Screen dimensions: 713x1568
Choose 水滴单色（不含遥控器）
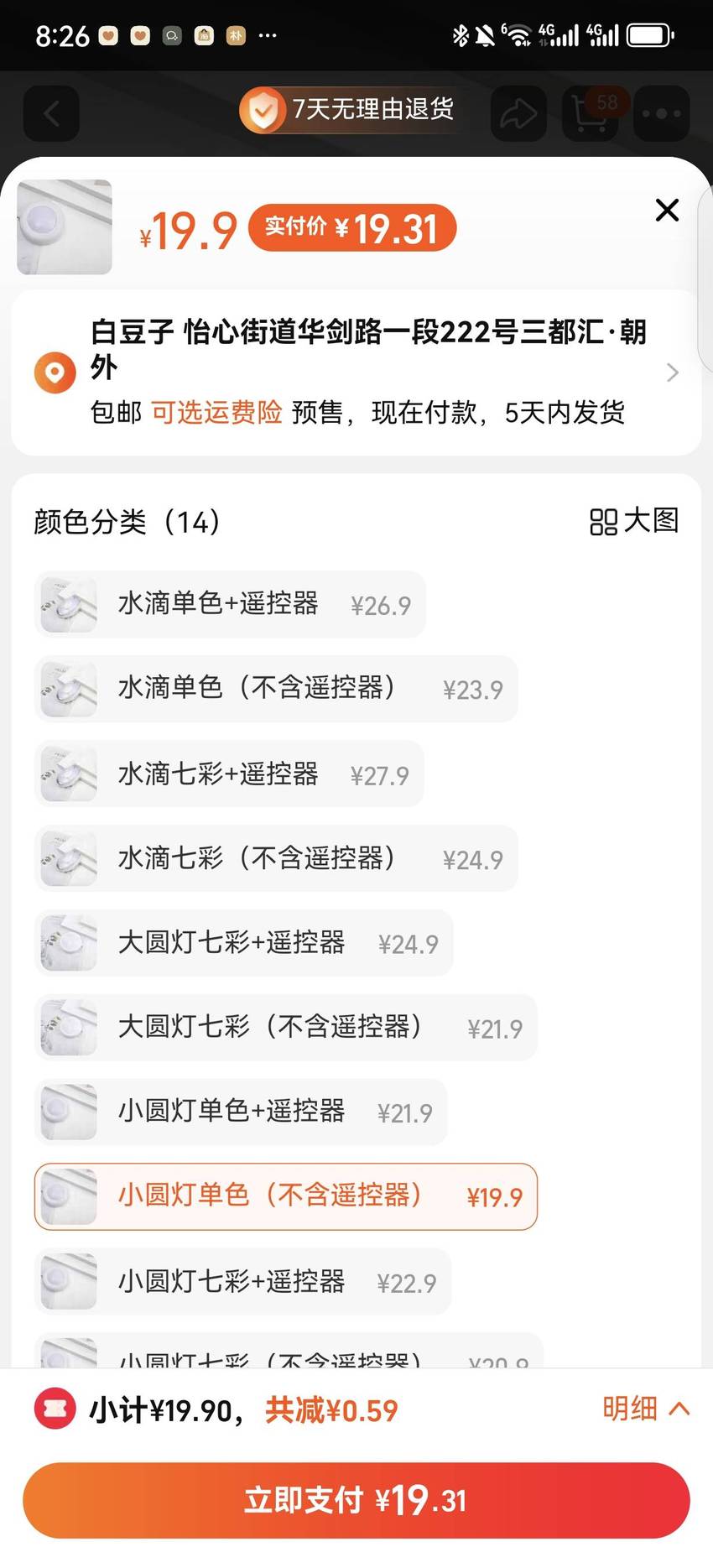pyautogui.click(x=275, y=689)
